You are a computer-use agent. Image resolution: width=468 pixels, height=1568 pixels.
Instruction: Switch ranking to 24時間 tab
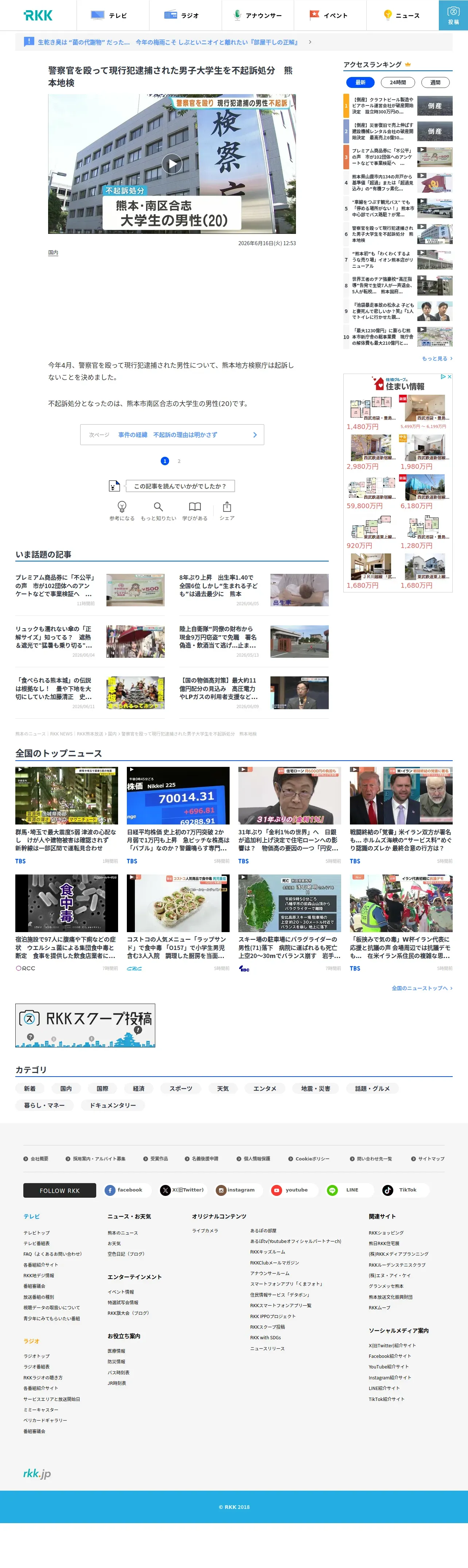[x=398, y=82]
